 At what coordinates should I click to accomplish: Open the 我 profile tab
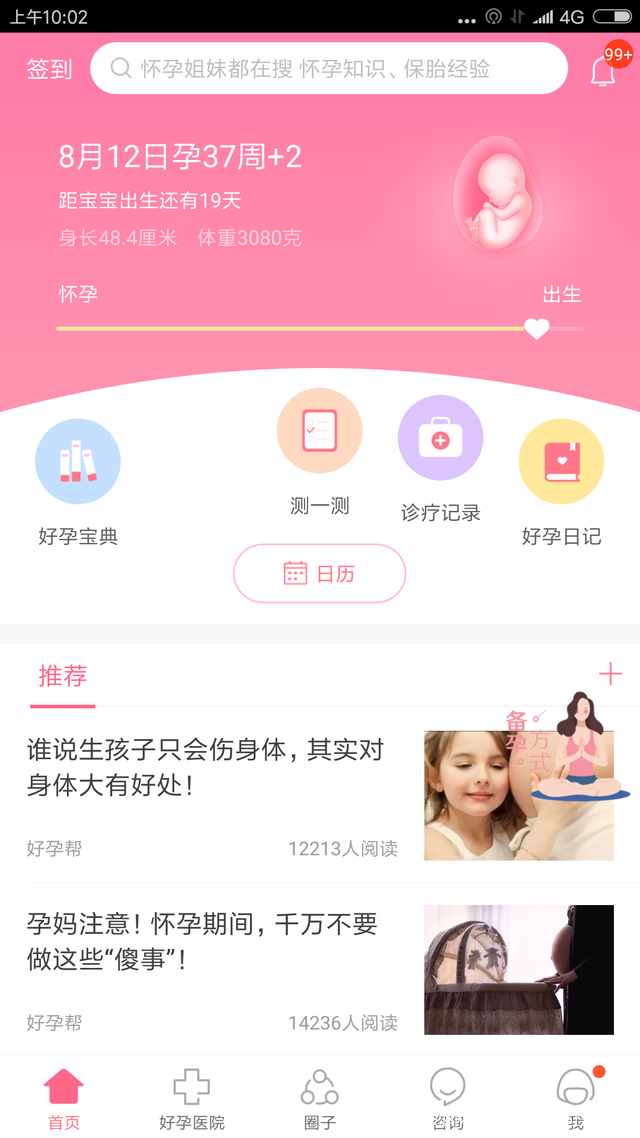click(575, 1098)
